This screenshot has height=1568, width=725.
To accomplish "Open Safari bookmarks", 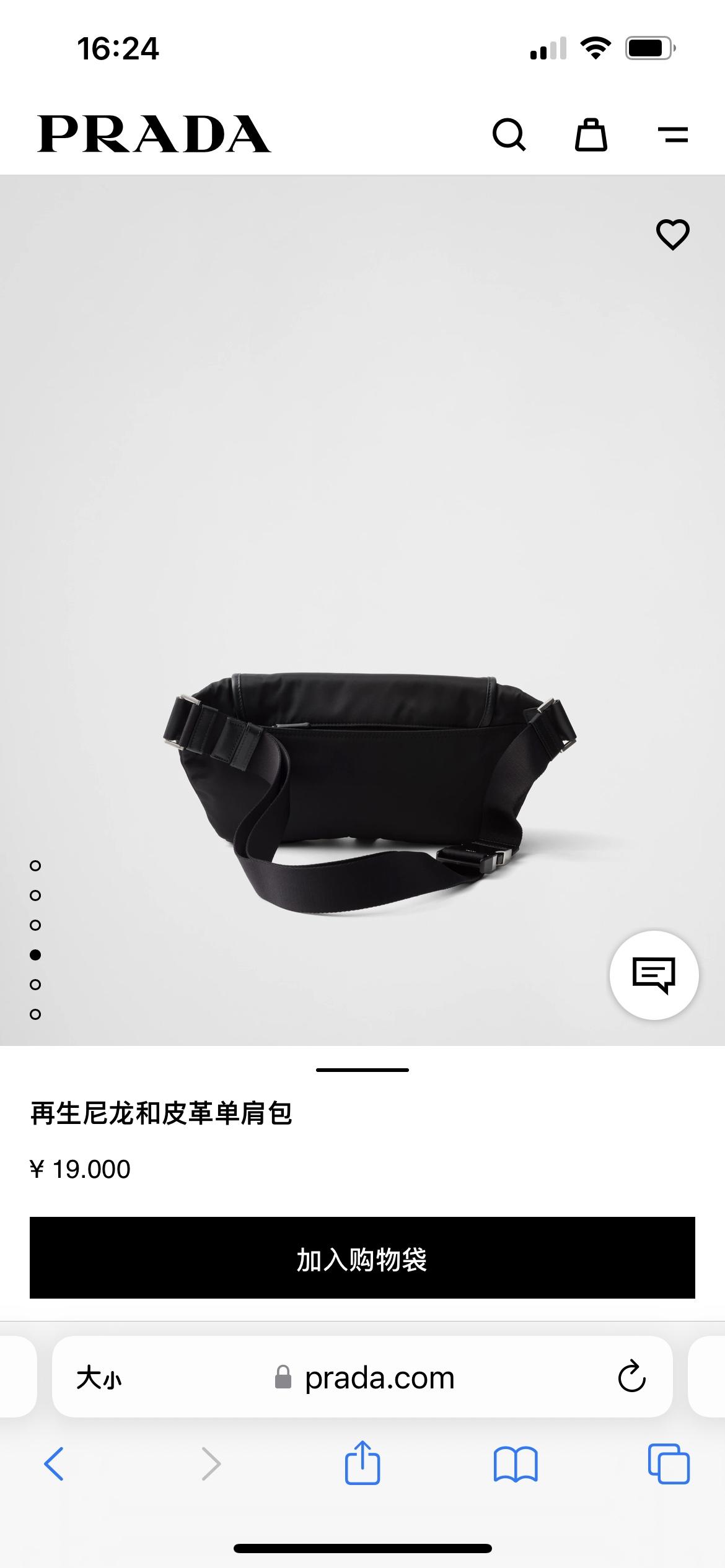I will [516, 1464].
